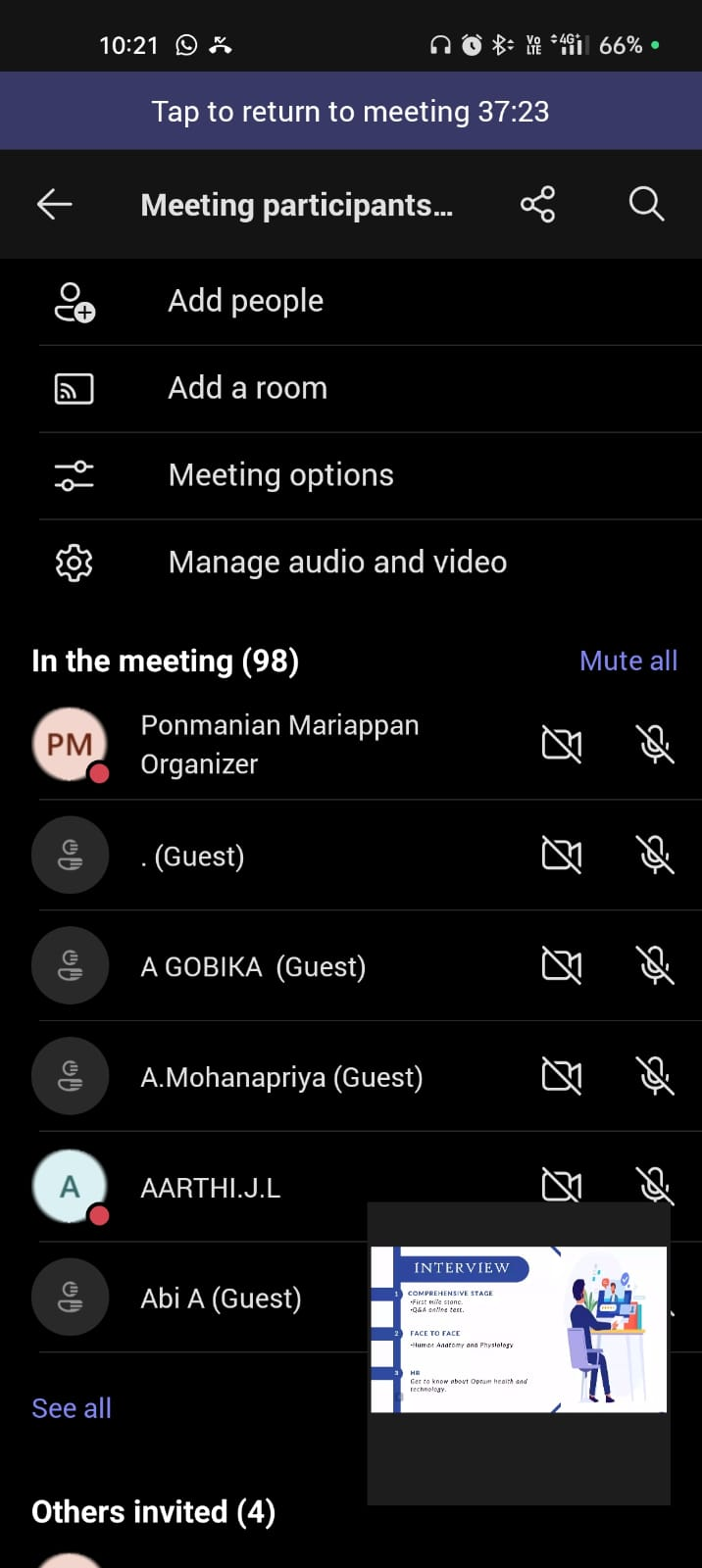Open Meeting options

tap(280, 475)
